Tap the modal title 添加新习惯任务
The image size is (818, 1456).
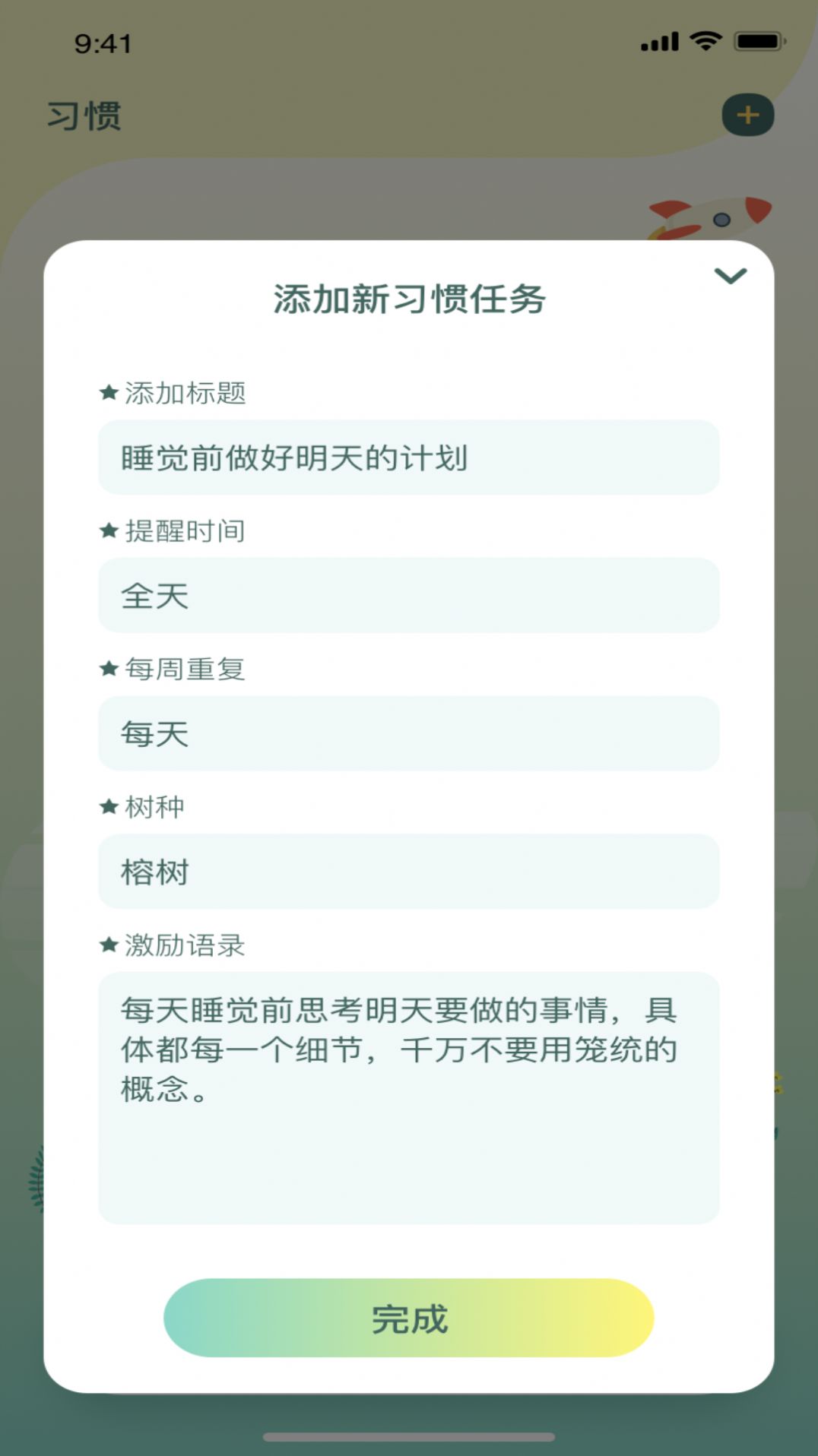409,298
